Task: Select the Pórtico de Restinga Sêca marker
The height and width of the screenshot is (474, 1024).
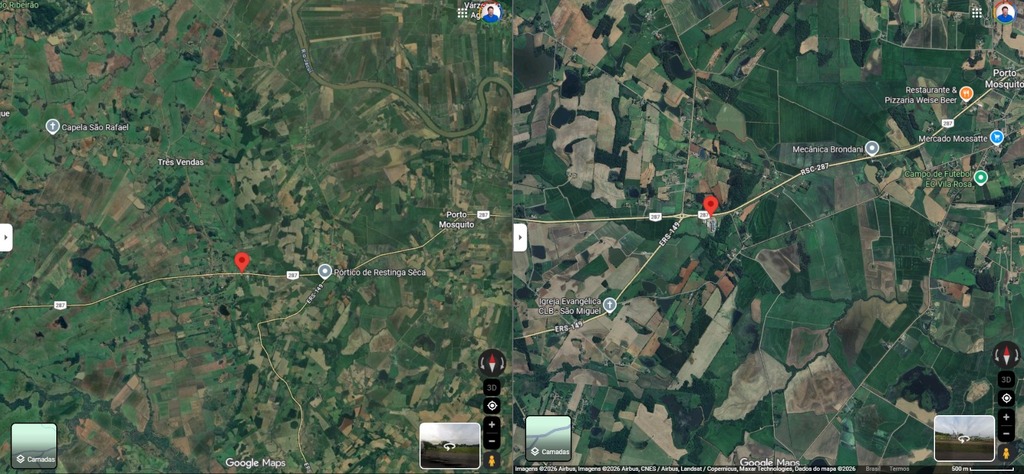Action: pos(325,271)
